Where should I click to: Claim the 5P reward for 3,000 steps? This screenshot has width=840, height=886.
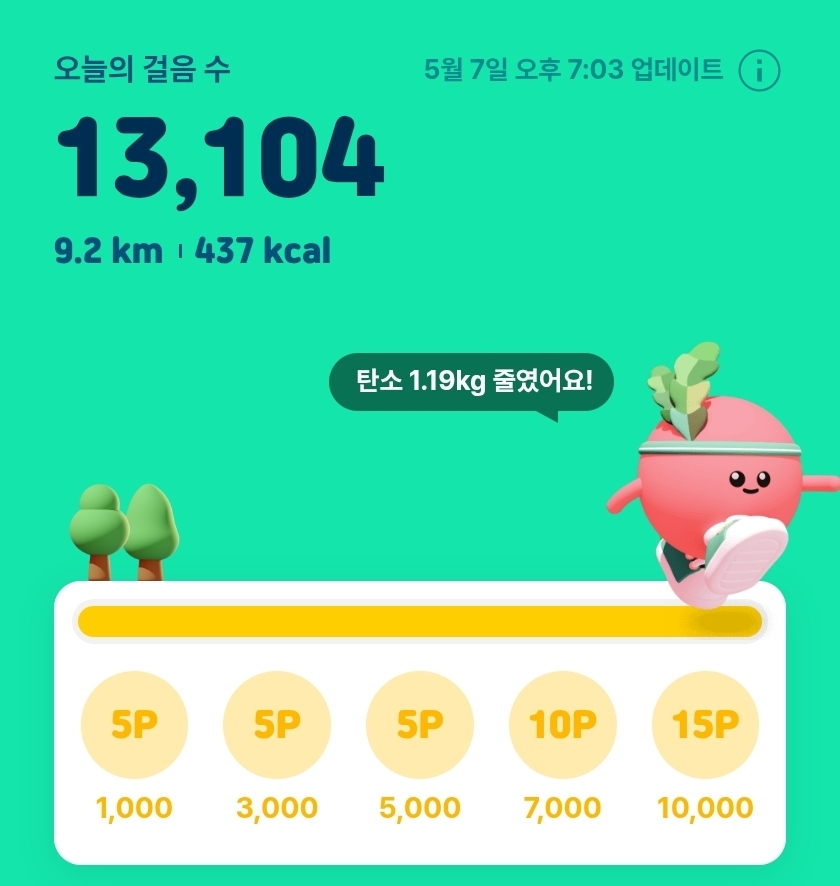pos(277,725)
